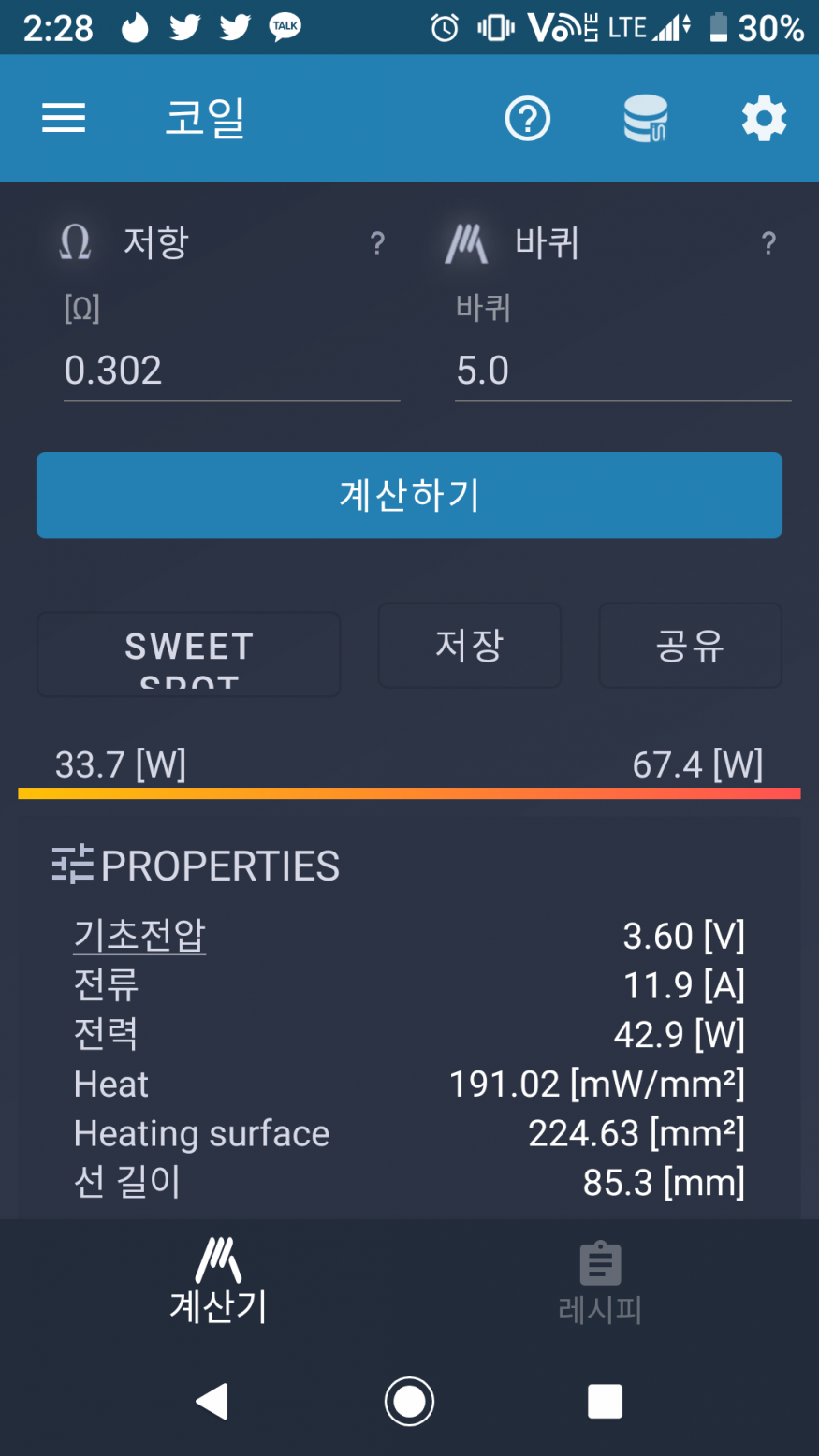
Task: Tap the 계산하기 calculate button
Action: pyautogui.click(x=409, y=495)
